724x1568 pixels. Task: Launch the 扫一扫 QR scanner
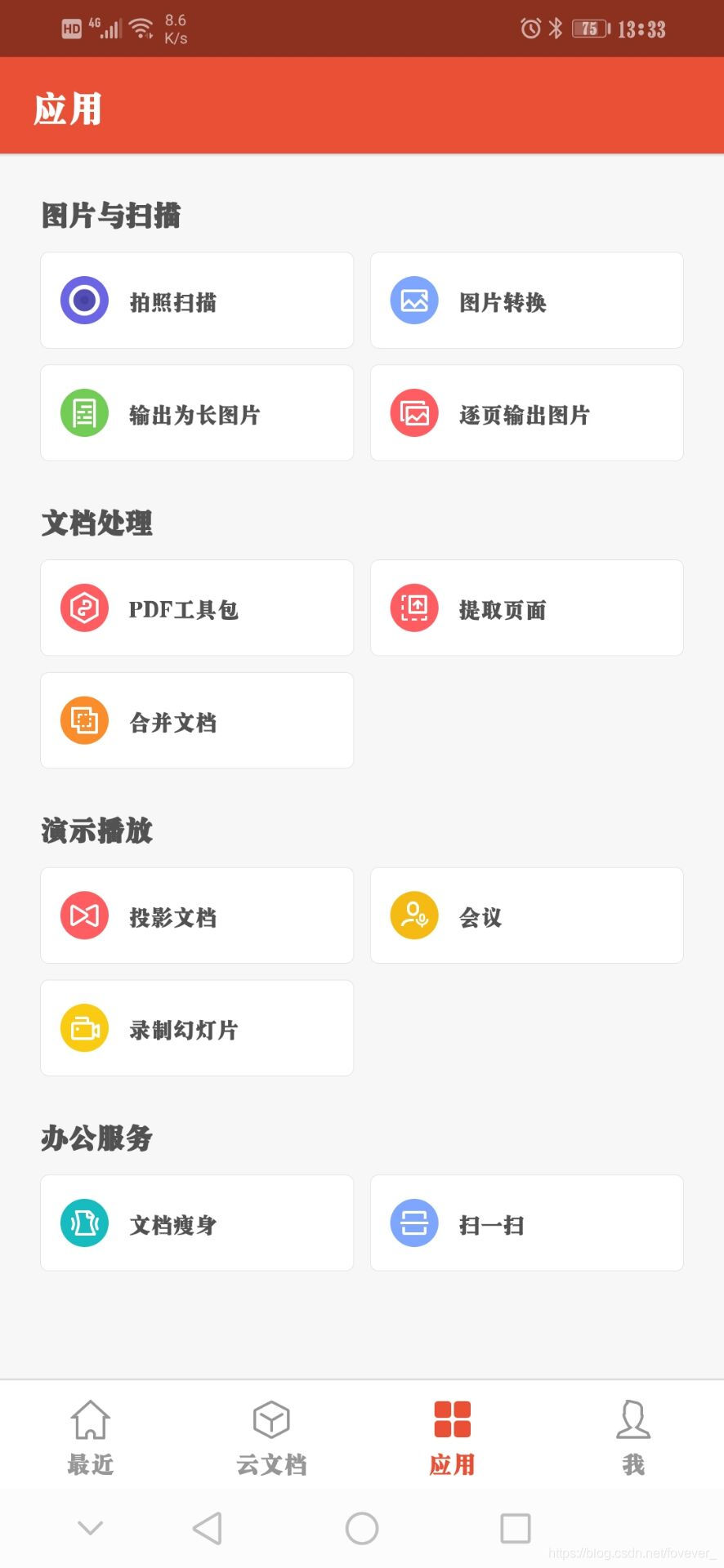526,1223
